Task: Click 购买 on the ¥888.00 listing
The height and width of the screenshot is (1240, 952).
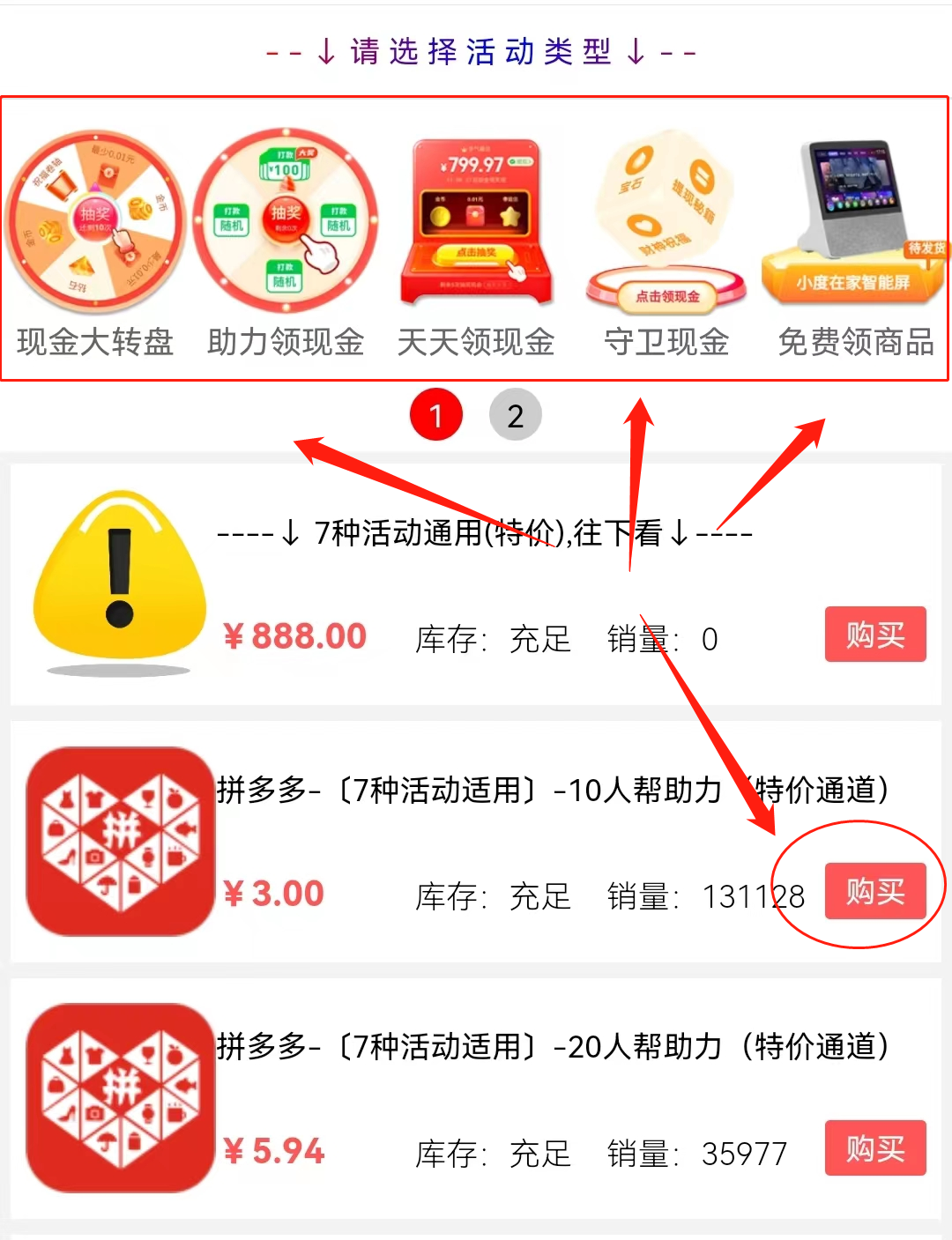Action: tap(874, 635)
